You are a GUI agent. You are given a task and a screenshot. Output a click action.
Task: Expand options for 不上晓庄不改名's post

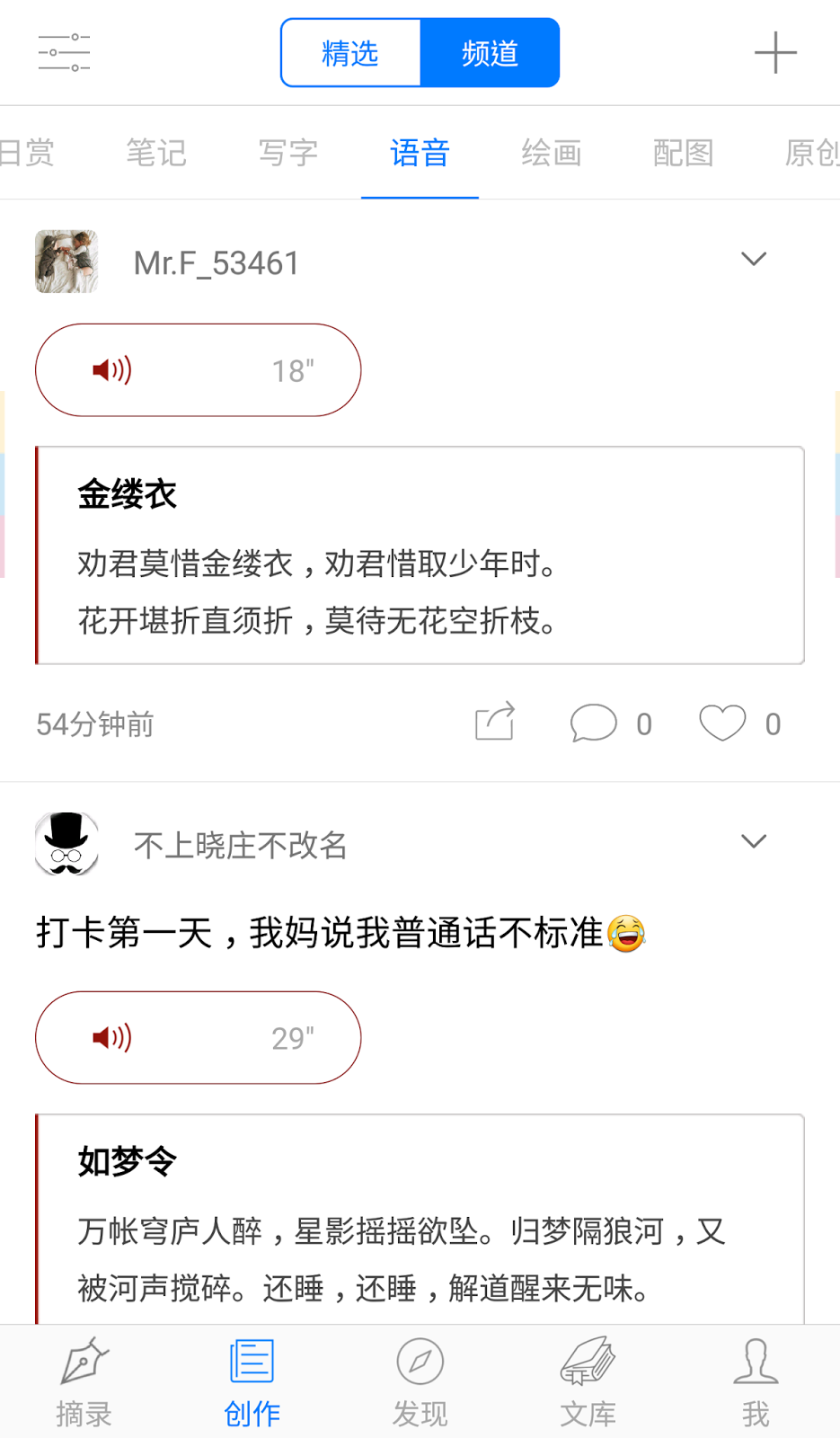pos(753,841)
